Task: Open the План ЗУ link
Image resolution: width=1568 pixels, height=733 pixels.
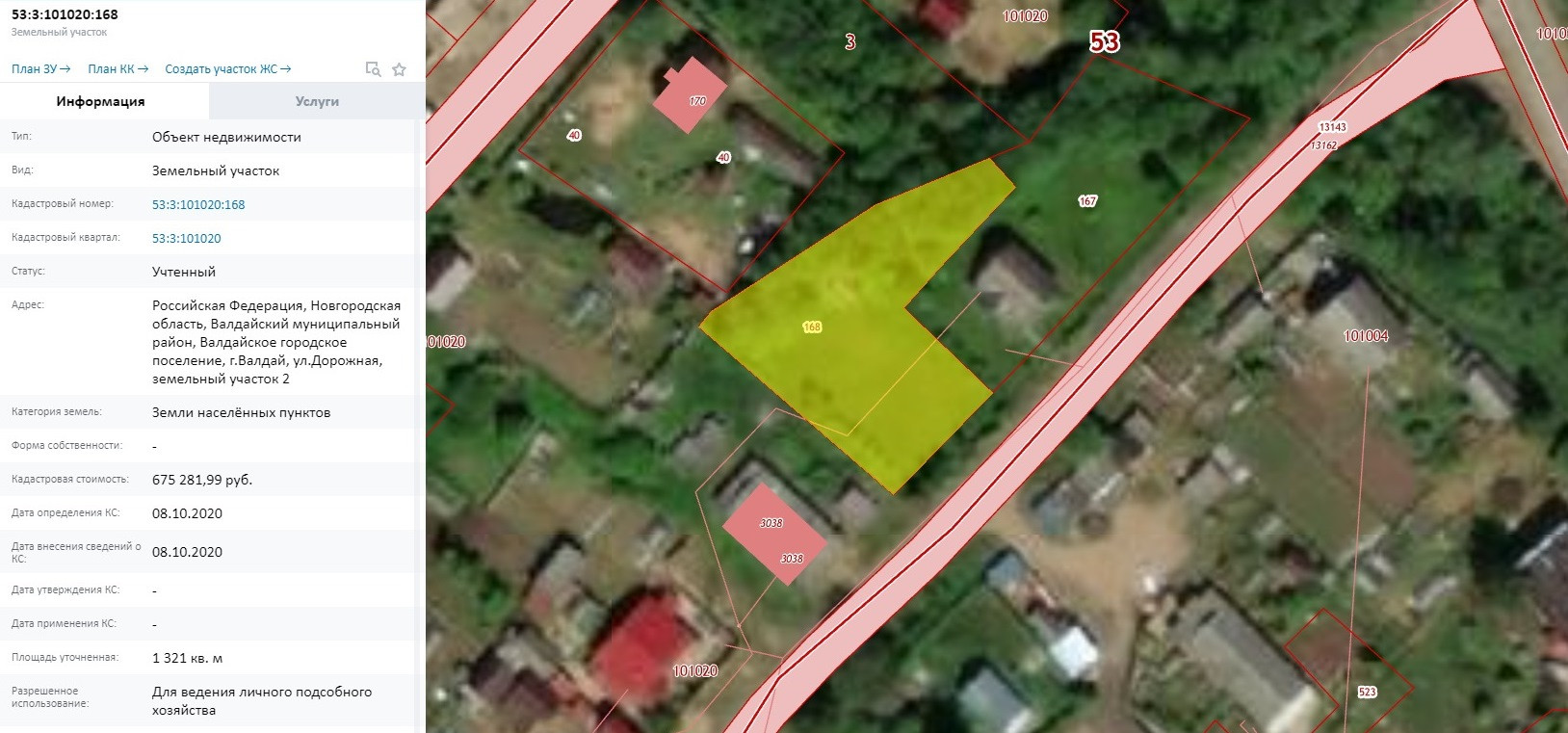Action: (x=40, y=69)
